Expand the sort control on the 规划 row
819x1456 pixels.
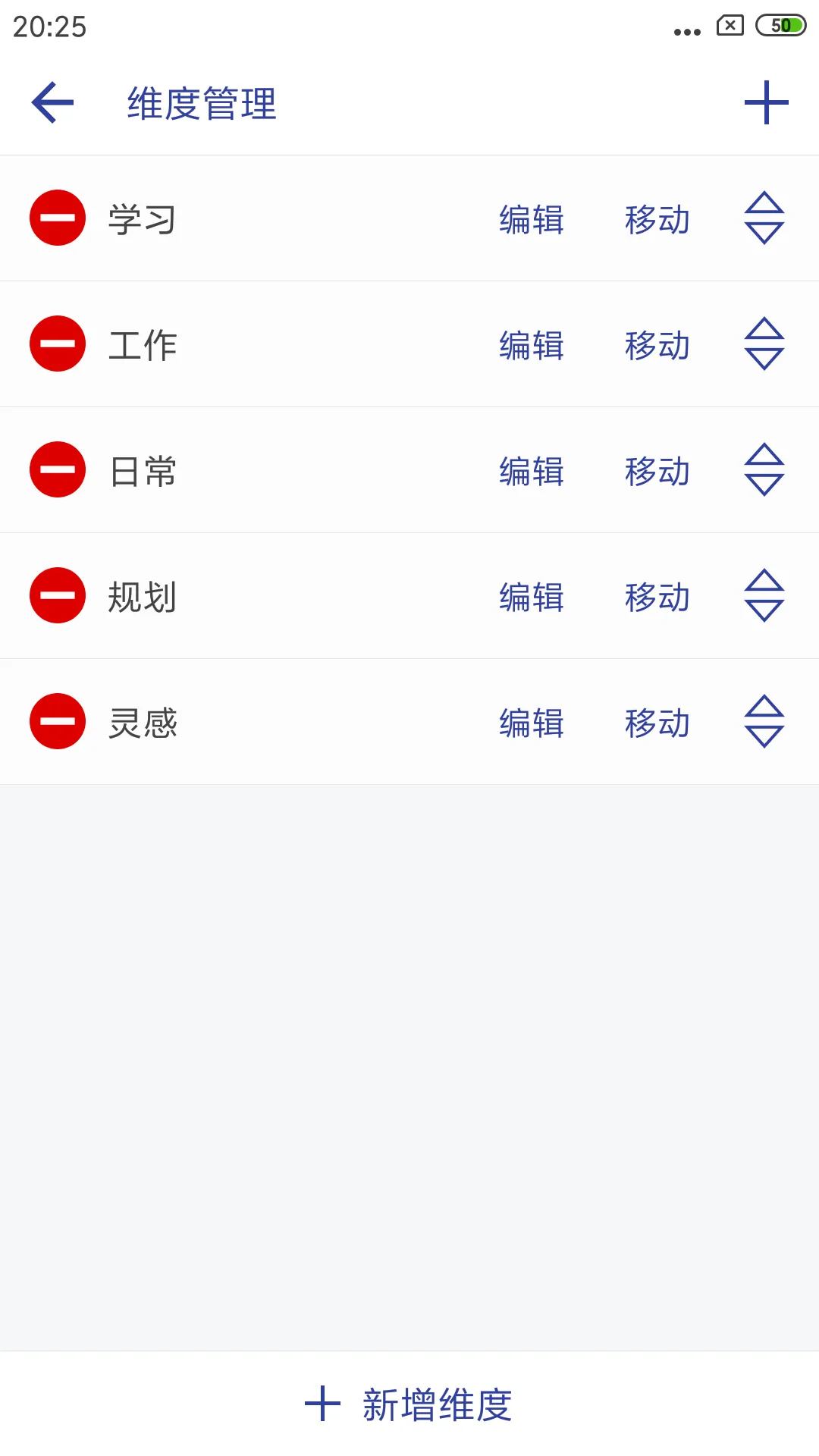click(763, 595)
